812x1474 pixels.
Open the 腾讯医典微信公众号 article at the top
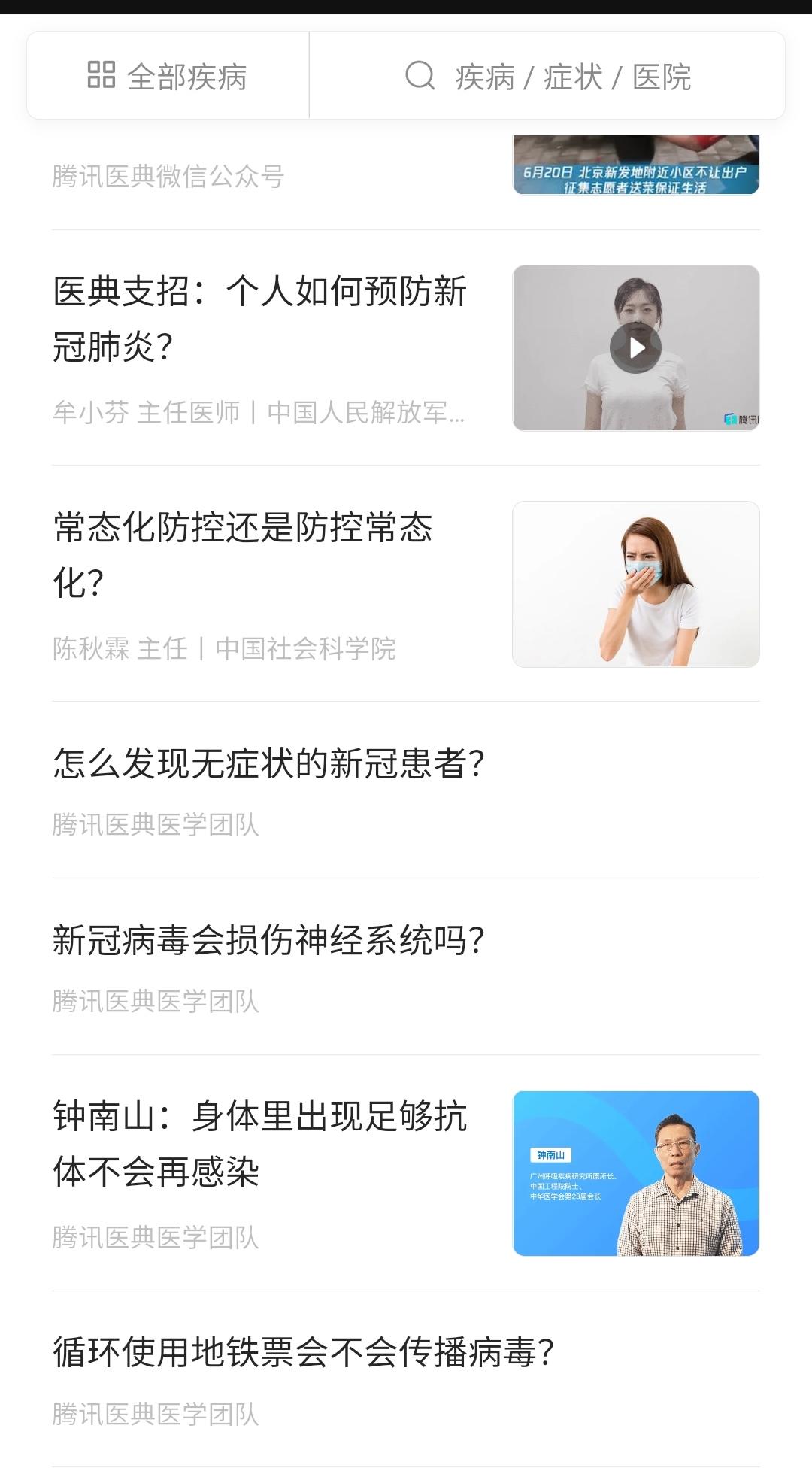point(168,177)
